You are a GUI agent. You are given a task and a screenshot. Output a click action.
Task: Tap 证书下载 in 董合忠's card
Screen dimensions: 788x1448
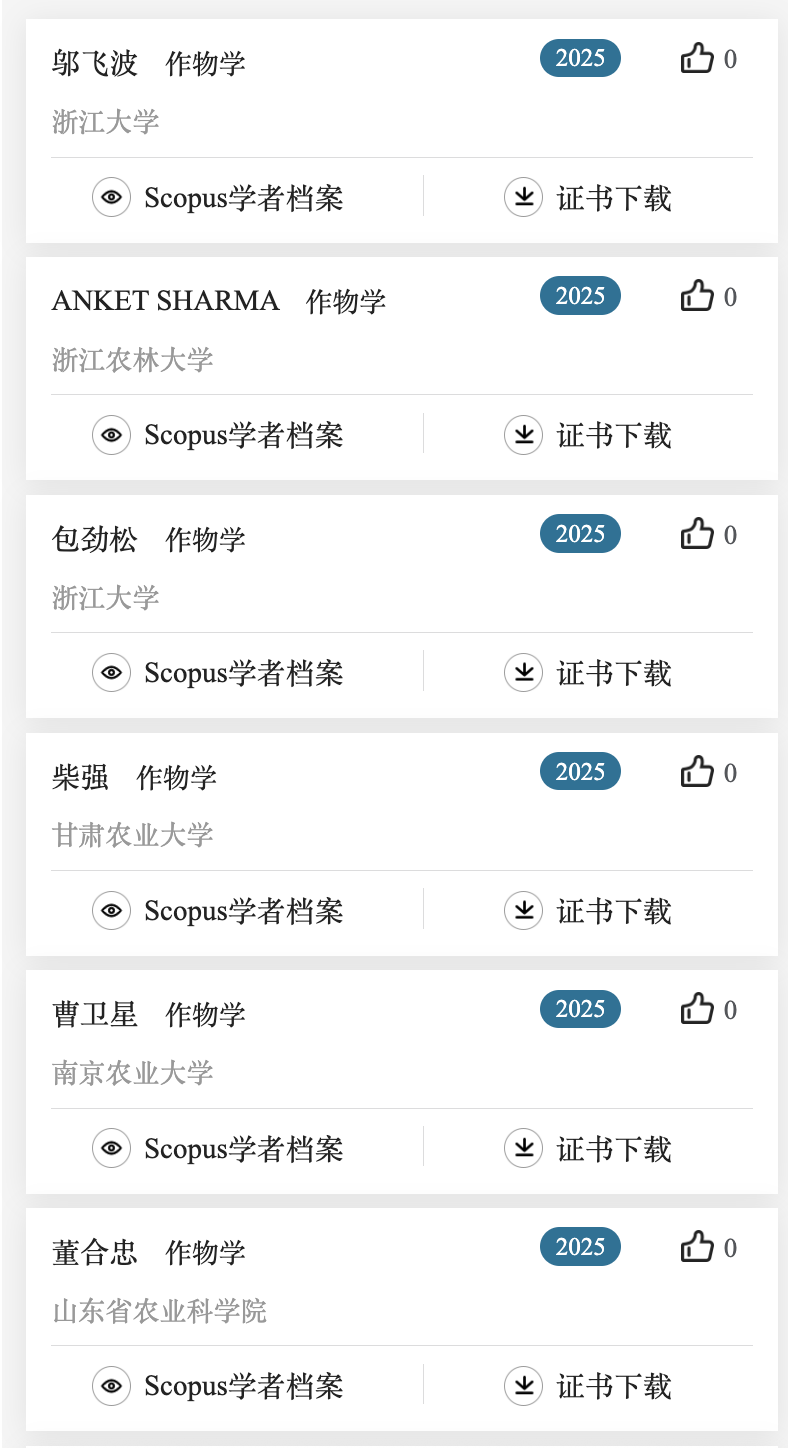pyautogui.click(x=588, y=1386)
